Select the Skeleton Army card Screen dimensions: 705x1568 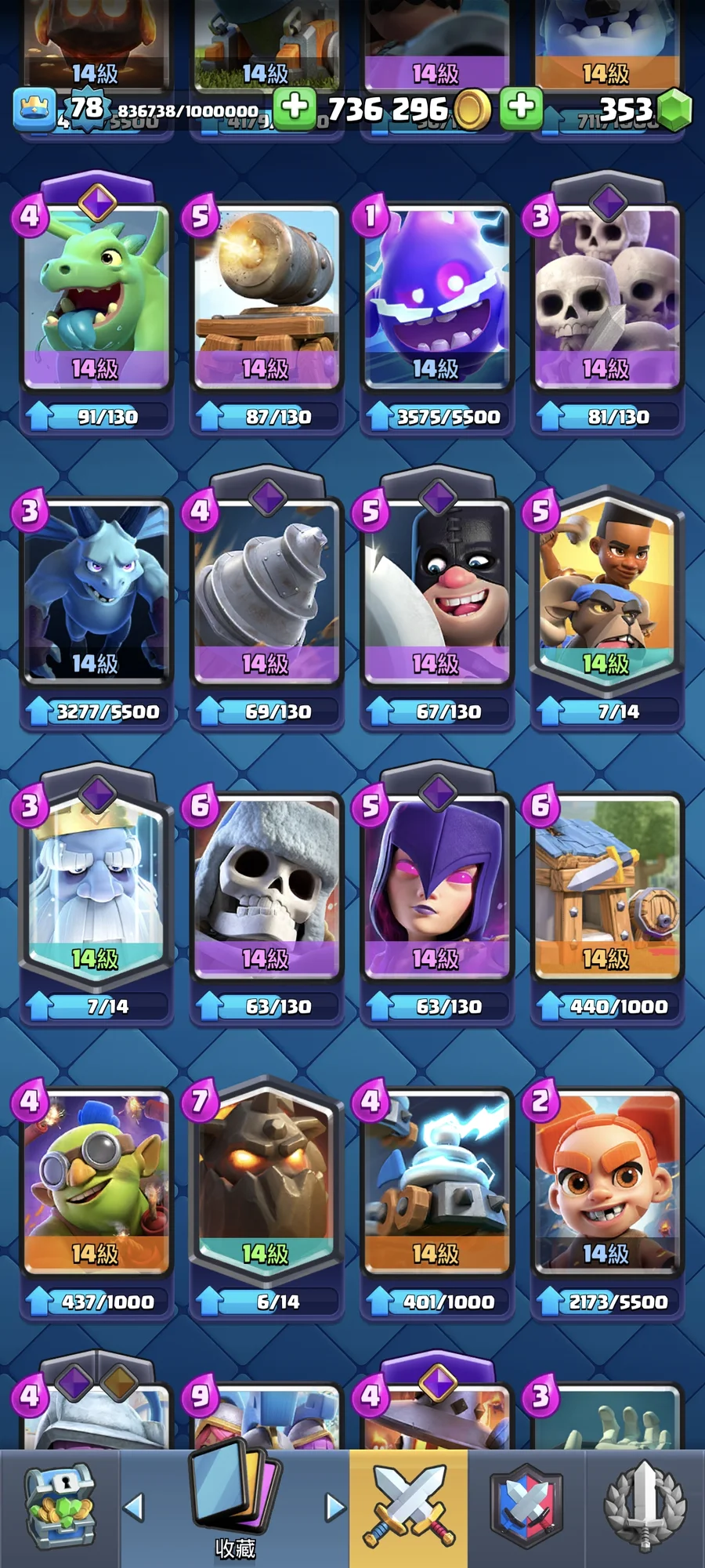(x=606, y=298)
